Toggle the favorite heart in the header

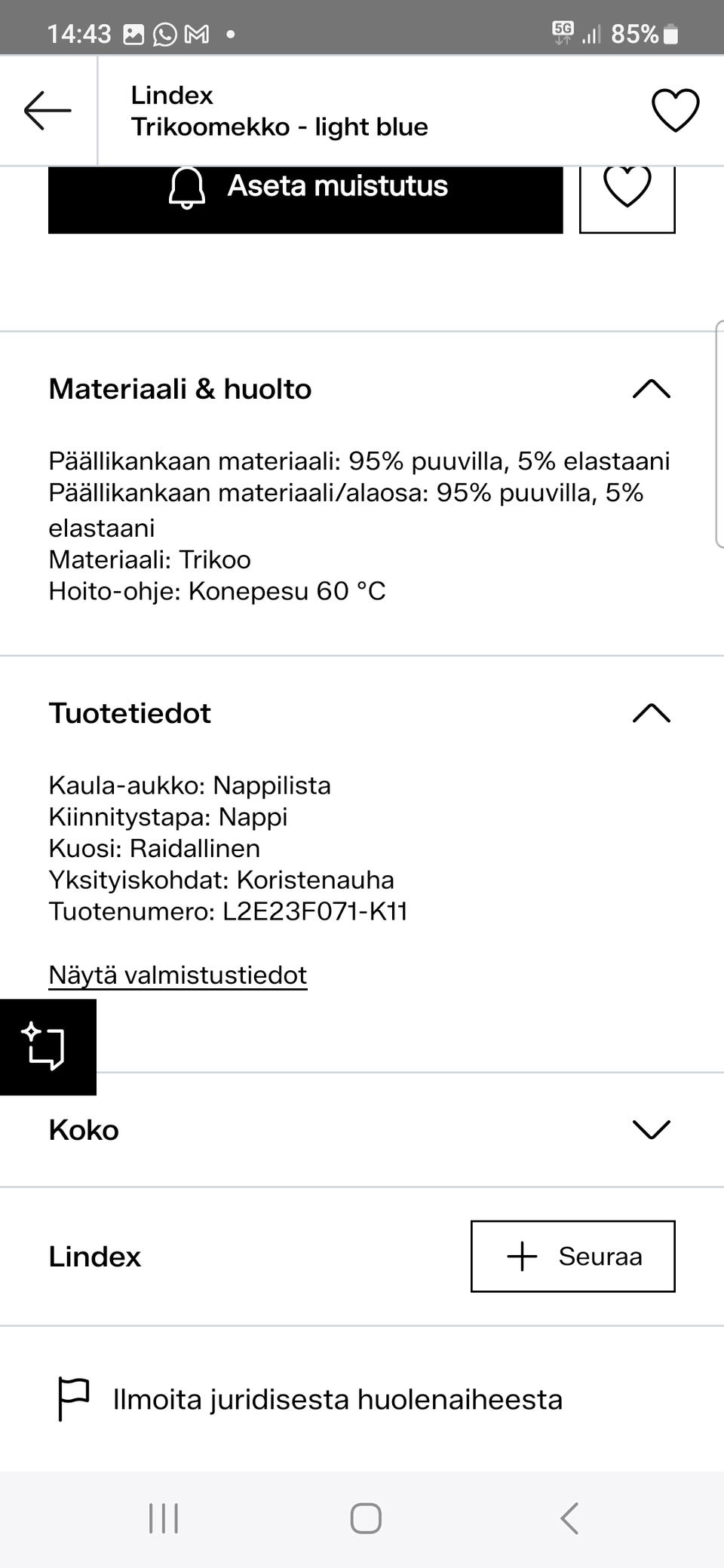click(x=674, y=109)
